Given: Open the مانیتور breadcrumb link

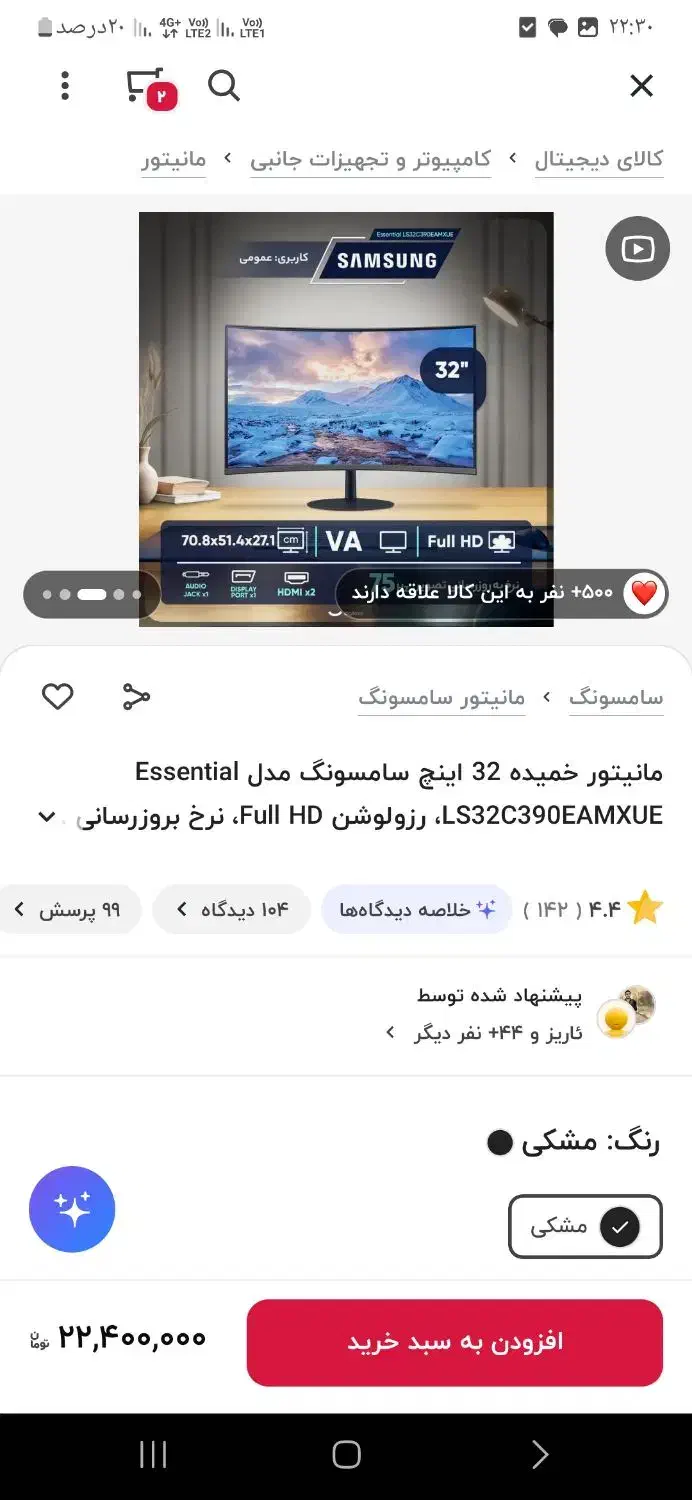Looking at the screenshot, I should (173, 159).
